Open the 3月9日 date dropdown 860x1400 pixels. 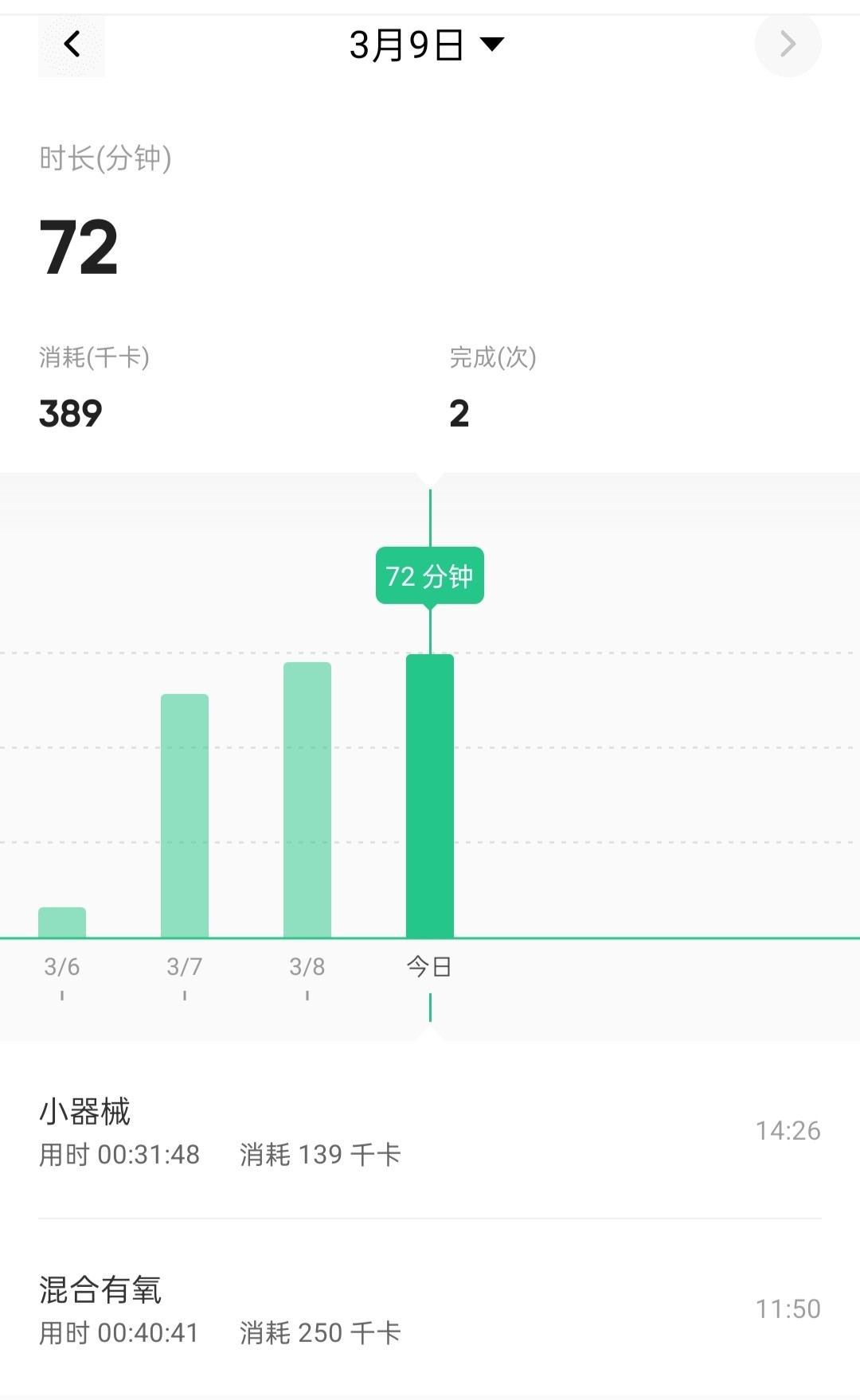(x=427, y=45)
